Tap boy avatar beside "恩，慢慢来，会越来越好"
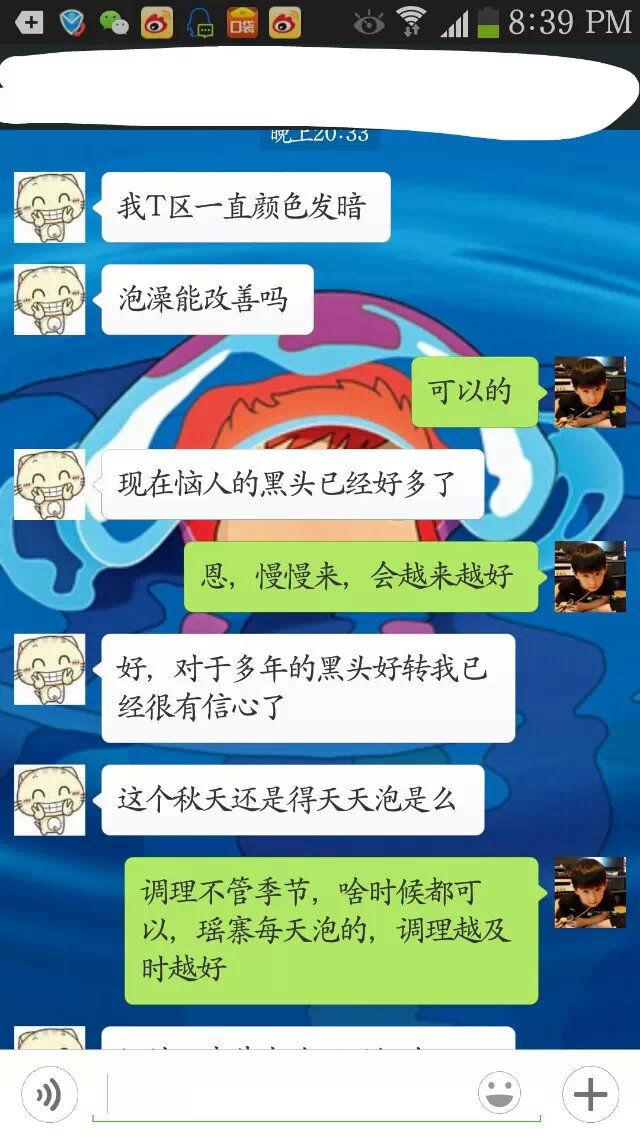Screen dimensions: 640x1137 pos(590,577)
